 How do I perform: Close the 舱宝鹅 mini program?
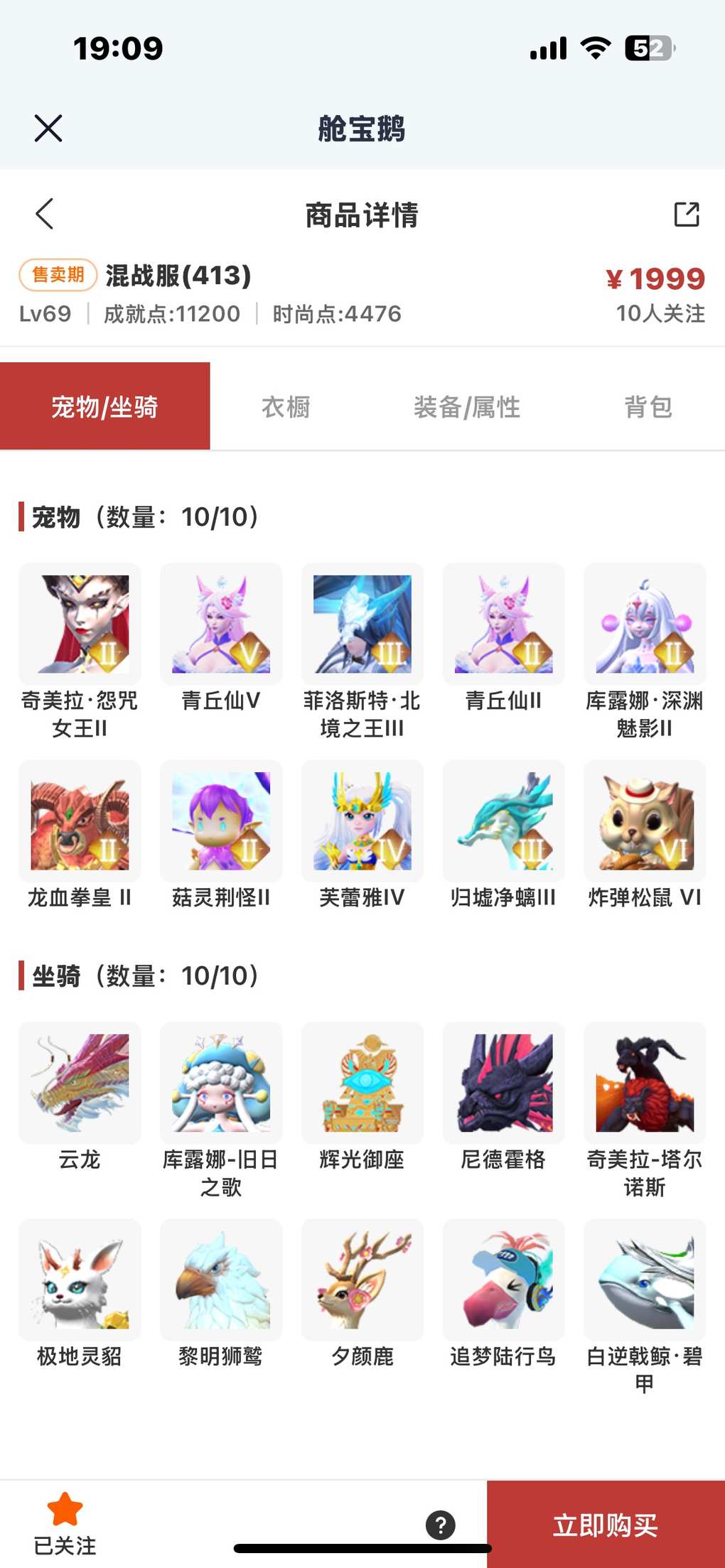point(48,129)
